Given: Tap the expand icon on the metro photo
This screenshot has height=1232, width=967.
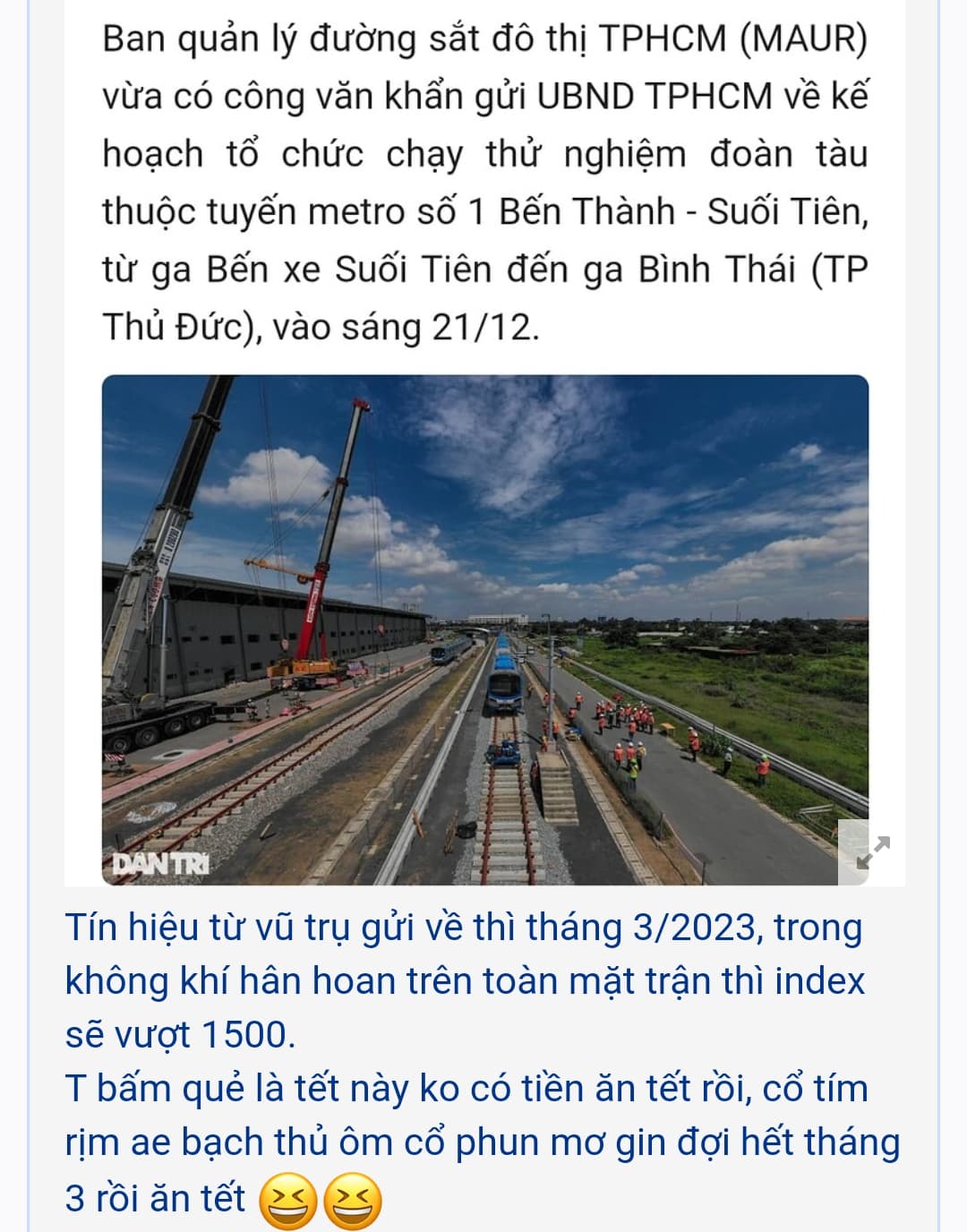Looking at the screenshot, I should [871, 851].
